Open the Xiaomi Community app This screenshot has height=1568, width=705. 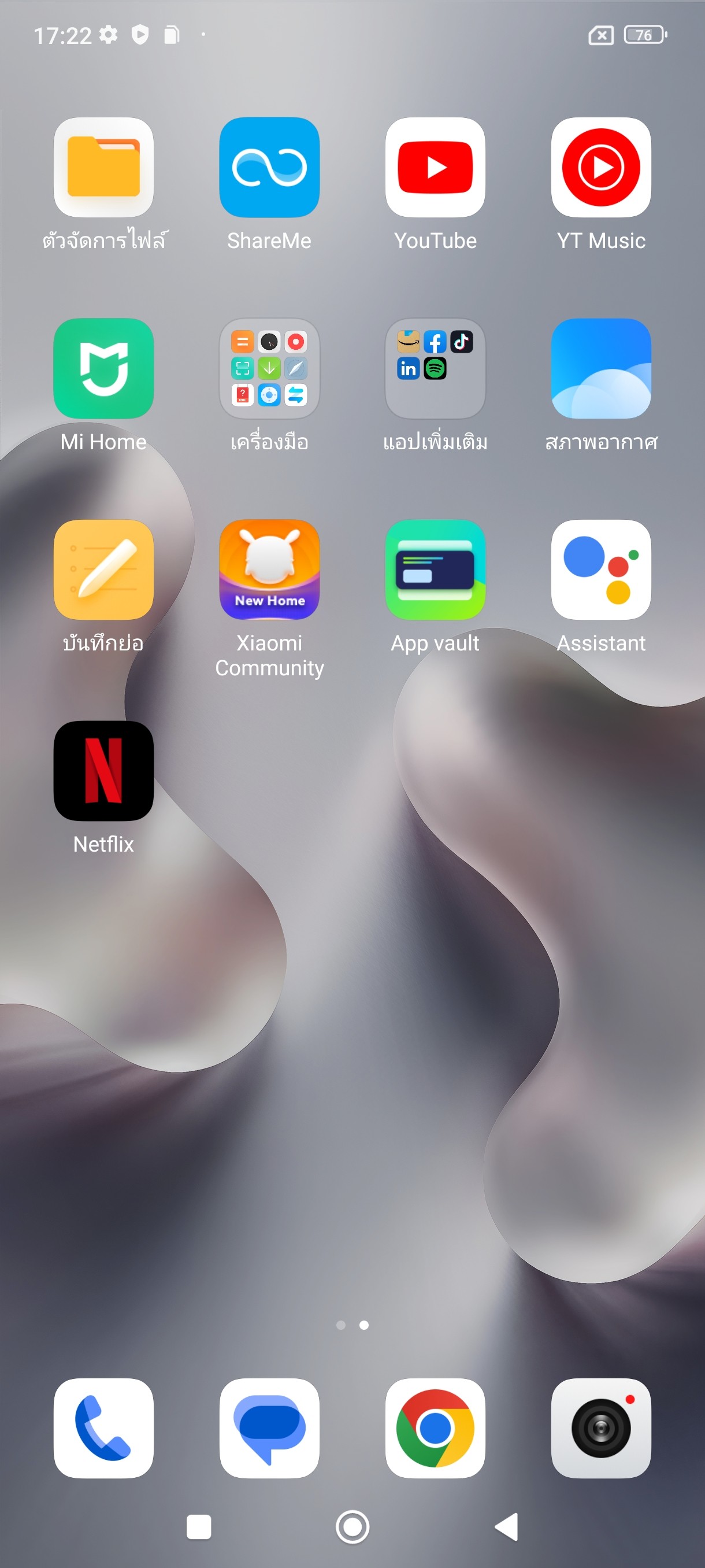(x=269, y=569)
